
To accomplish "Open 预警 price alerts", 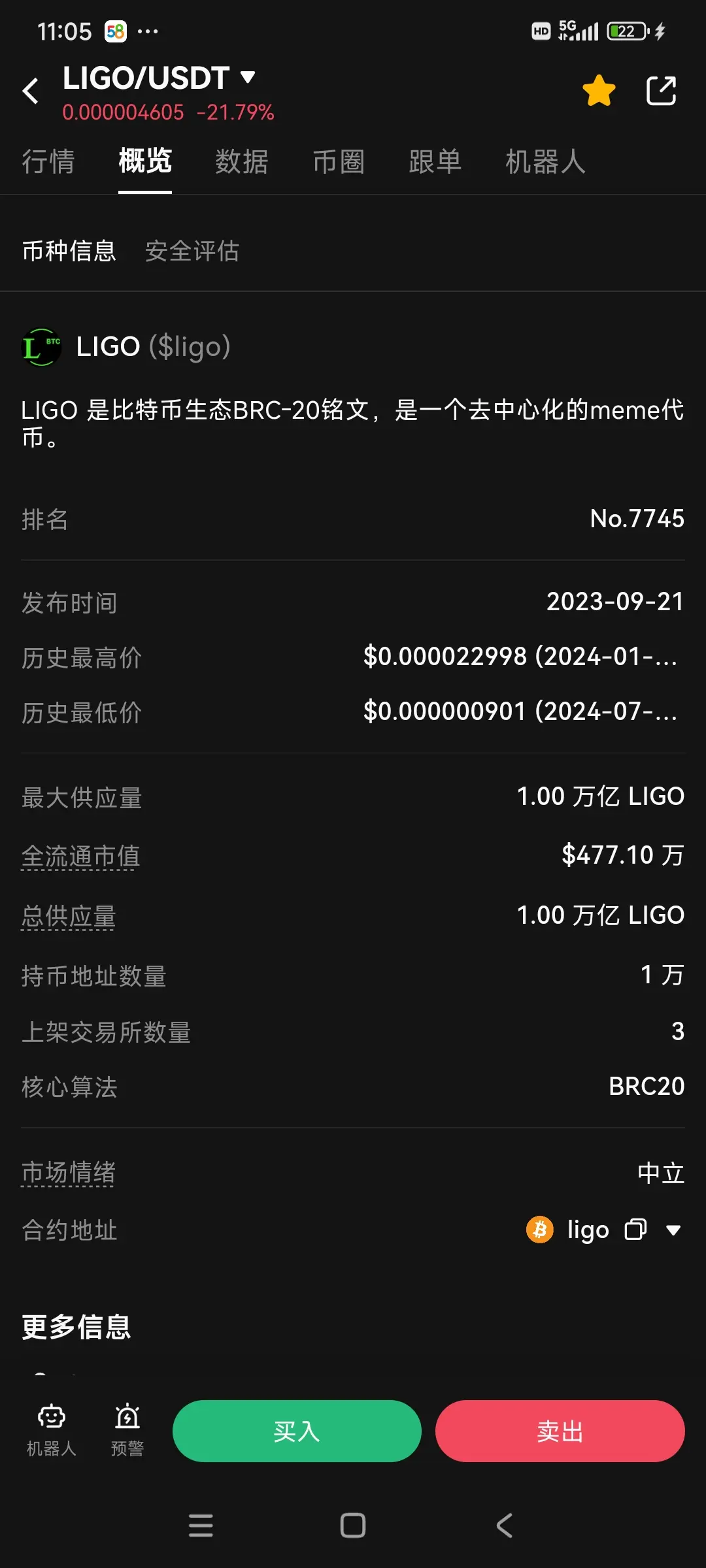I will pyautogui.click(x=127, y=1429).
